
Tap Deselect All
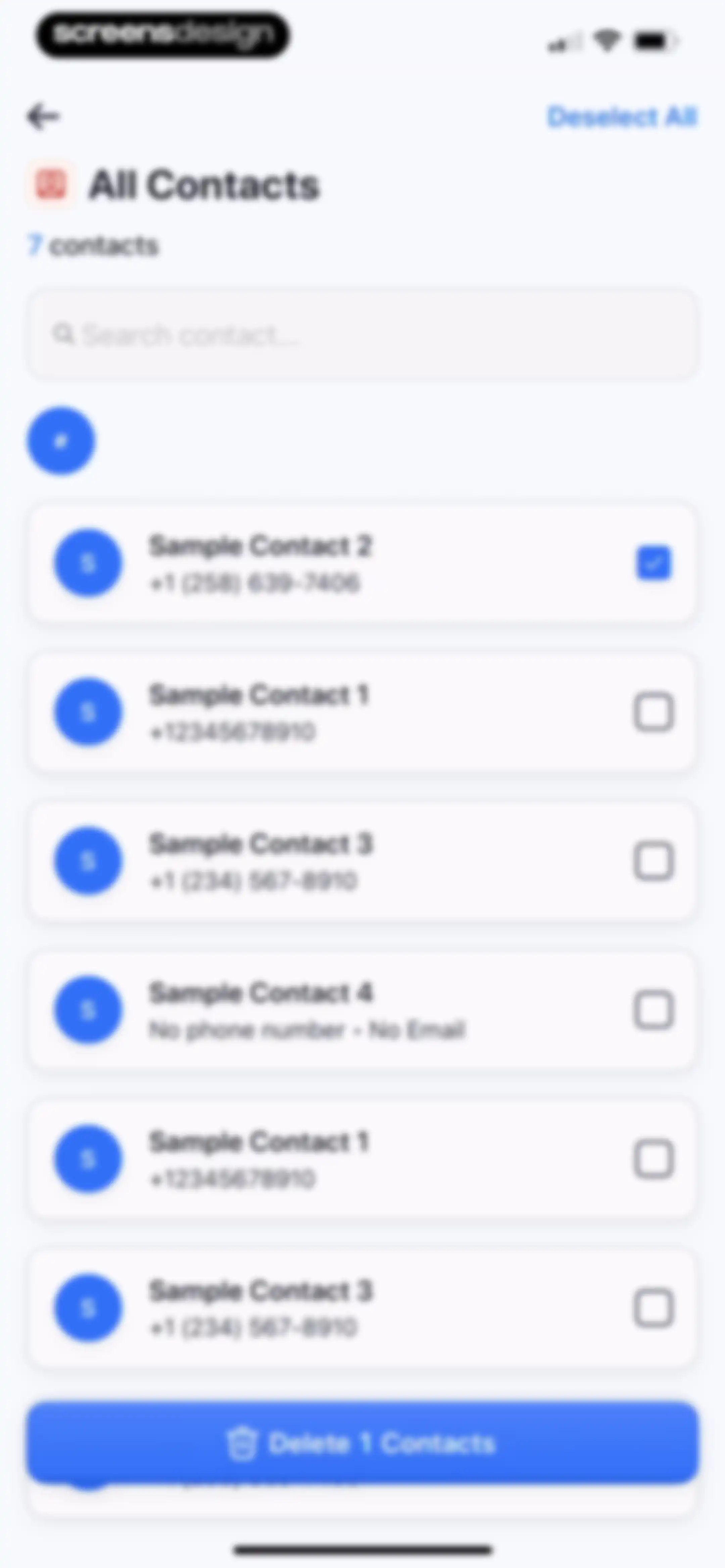622,117
